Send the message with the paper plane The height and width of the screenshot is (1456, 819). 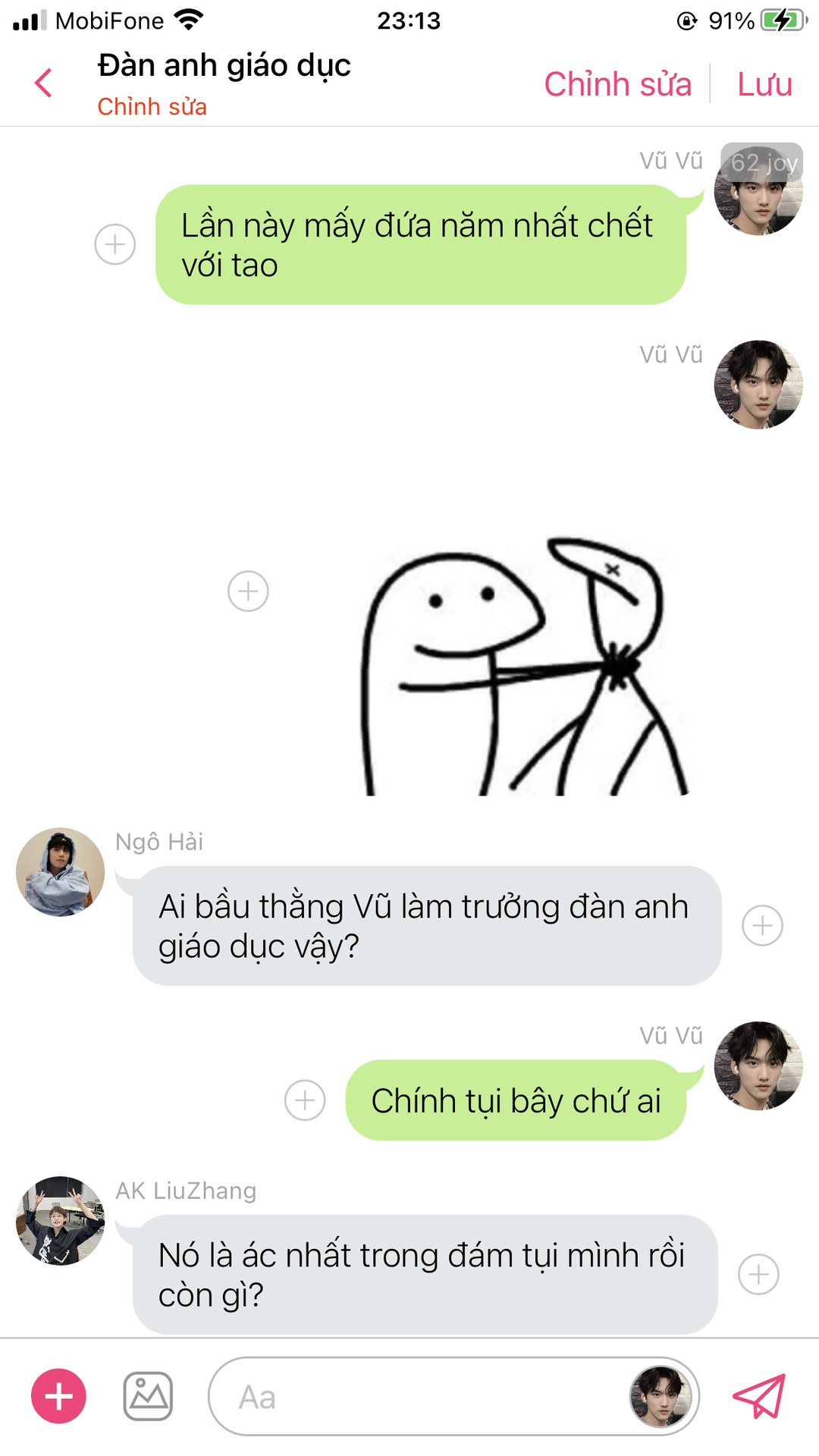(758, 1396)
